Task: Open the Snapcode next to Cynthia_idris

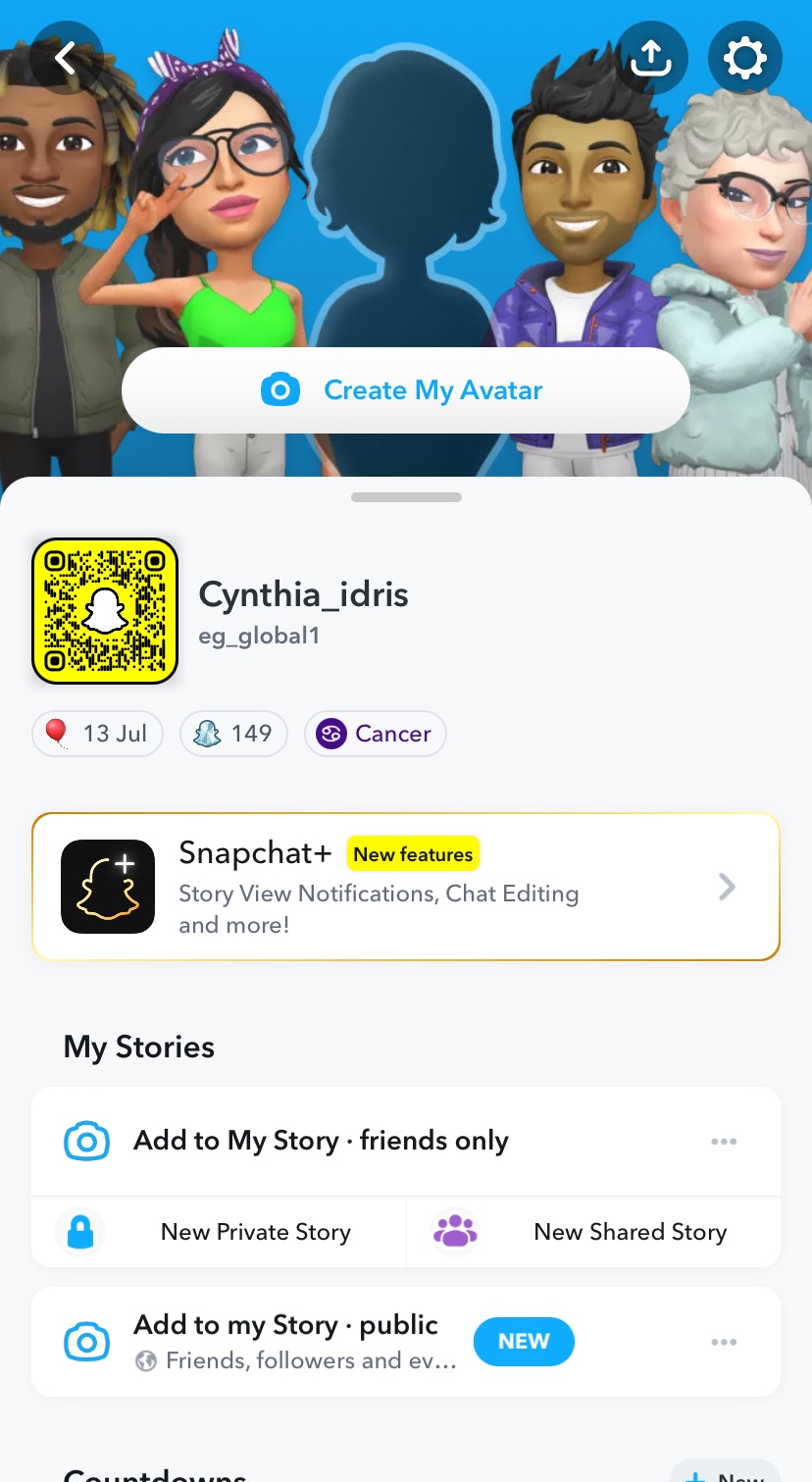Action: point(105,611)
